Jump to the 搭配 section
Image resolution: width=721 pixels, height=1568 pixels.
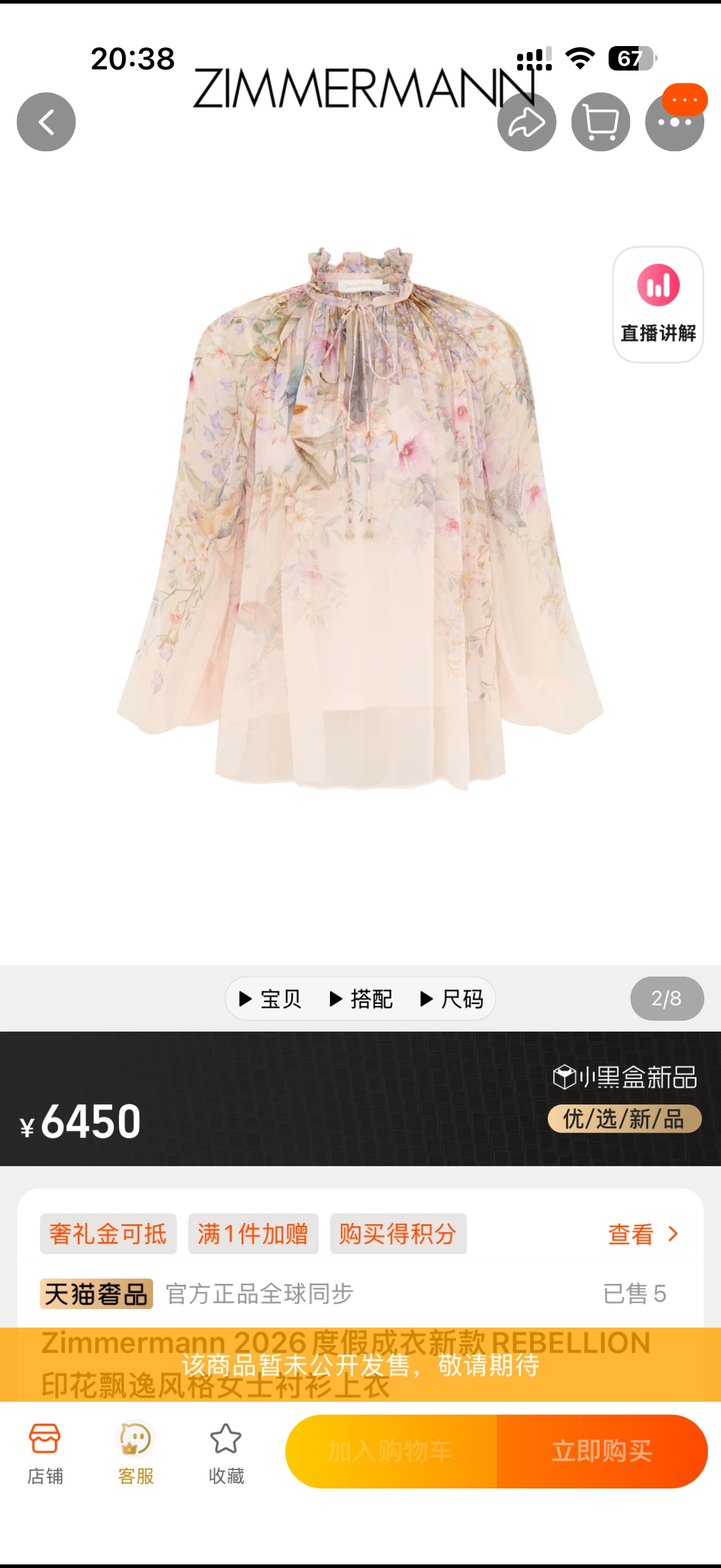[362, 999]
